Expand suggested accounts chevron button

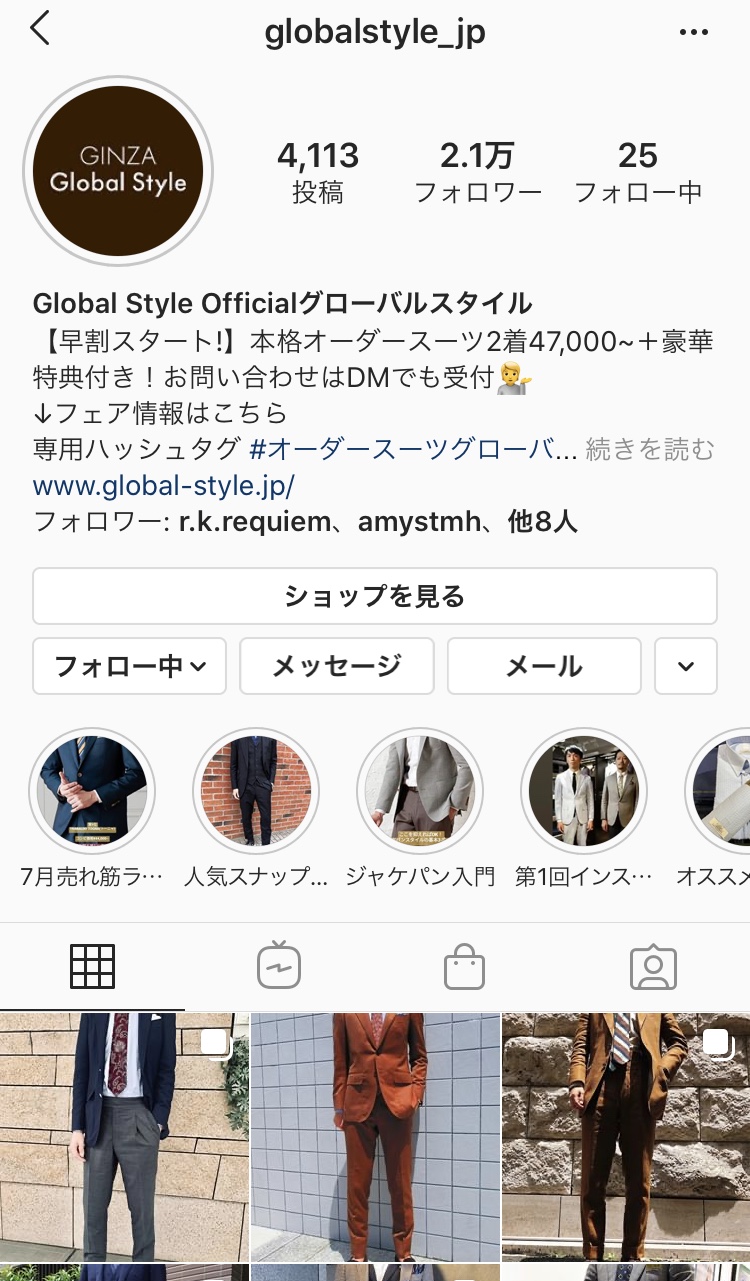pos(686,666)
